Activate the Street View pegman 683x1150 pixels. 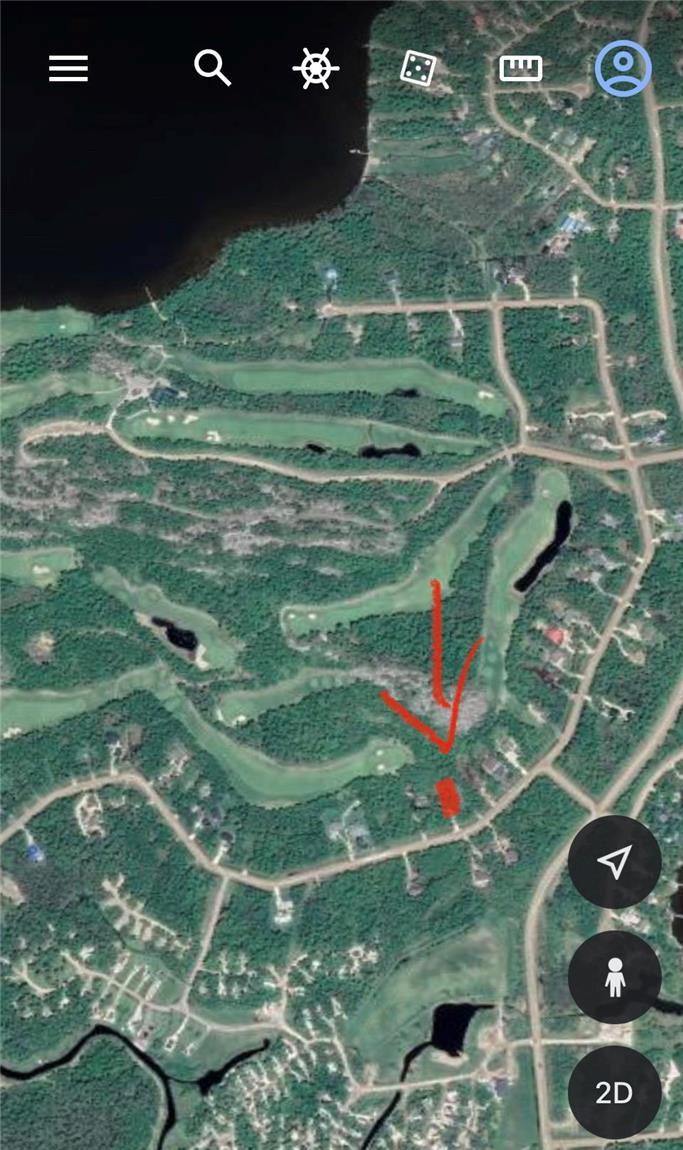[x=614, y=977]
